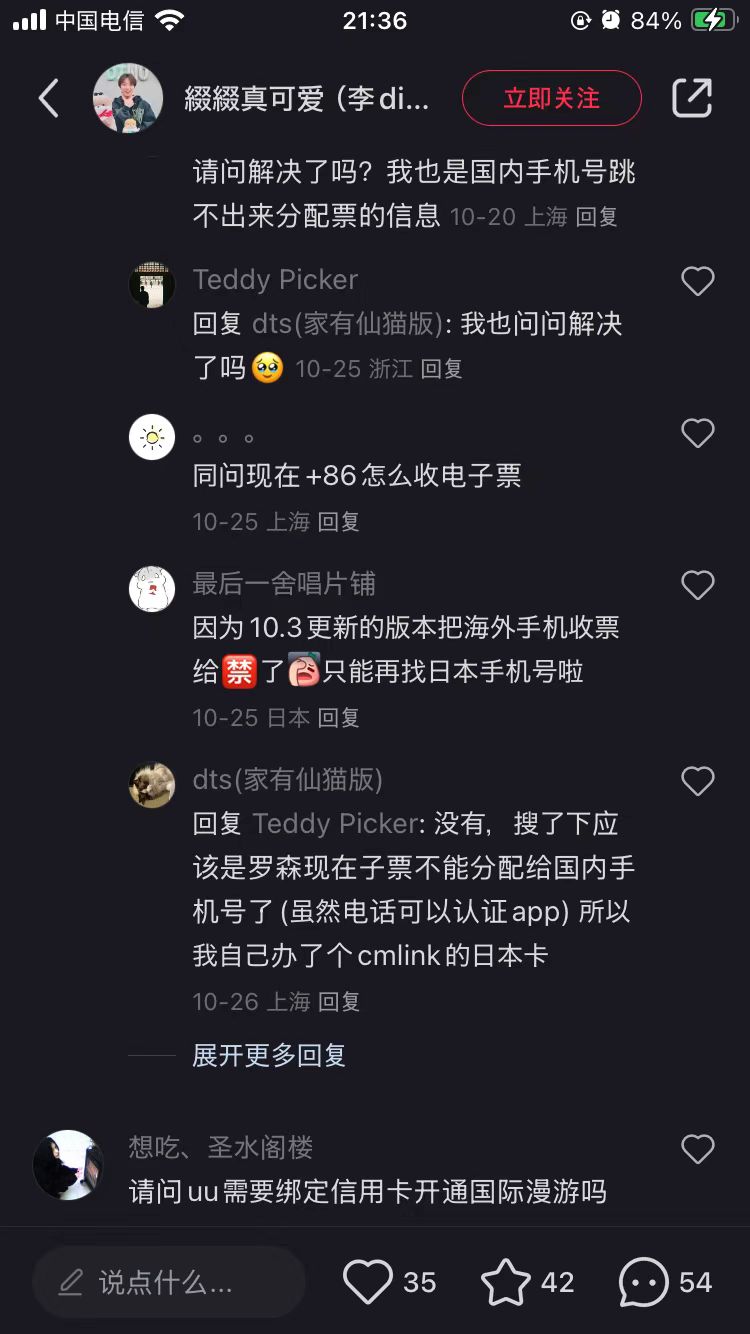The width and height of the screenshot is (750, 1334).
Task: Open 最后一舍唱片铺's profile avatar
Action: point(152,589)
